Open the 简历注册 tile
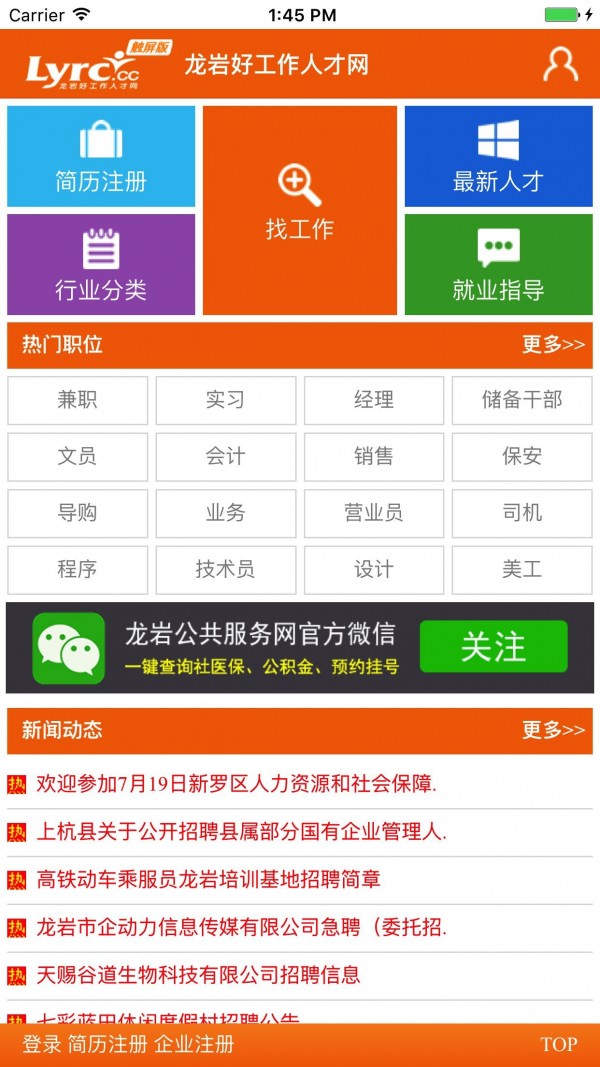The image size is (600, 1067). tap(101, 157)
